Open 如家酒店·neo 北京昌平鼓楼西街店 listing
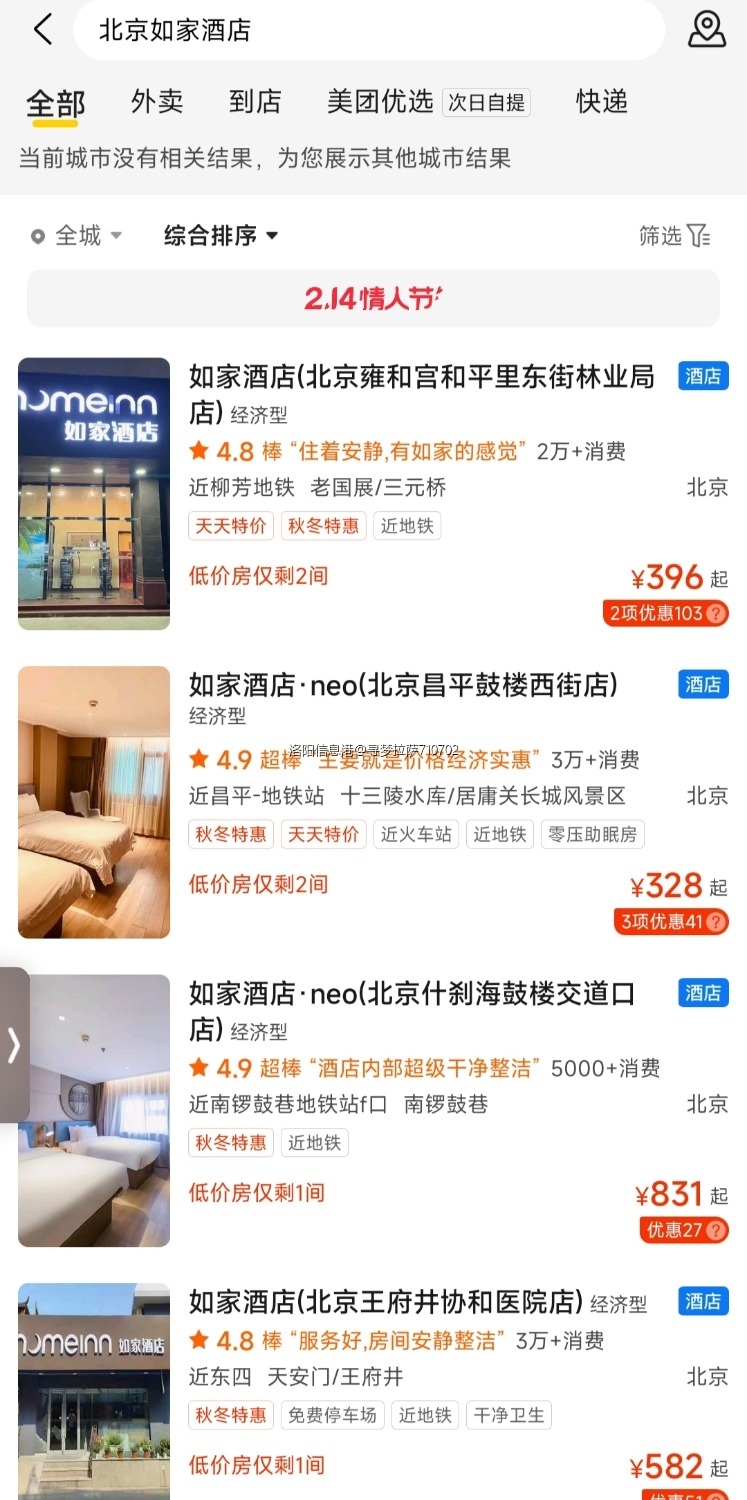 pos(403,685)
